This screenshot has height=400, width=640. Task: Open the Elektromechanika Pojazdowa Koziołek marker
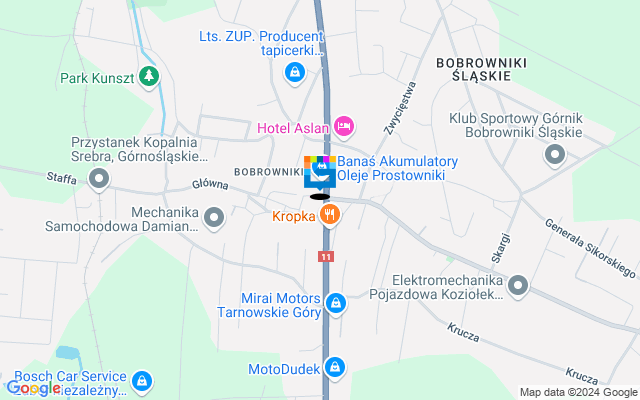pyautogui.click(x=517, y=286)
